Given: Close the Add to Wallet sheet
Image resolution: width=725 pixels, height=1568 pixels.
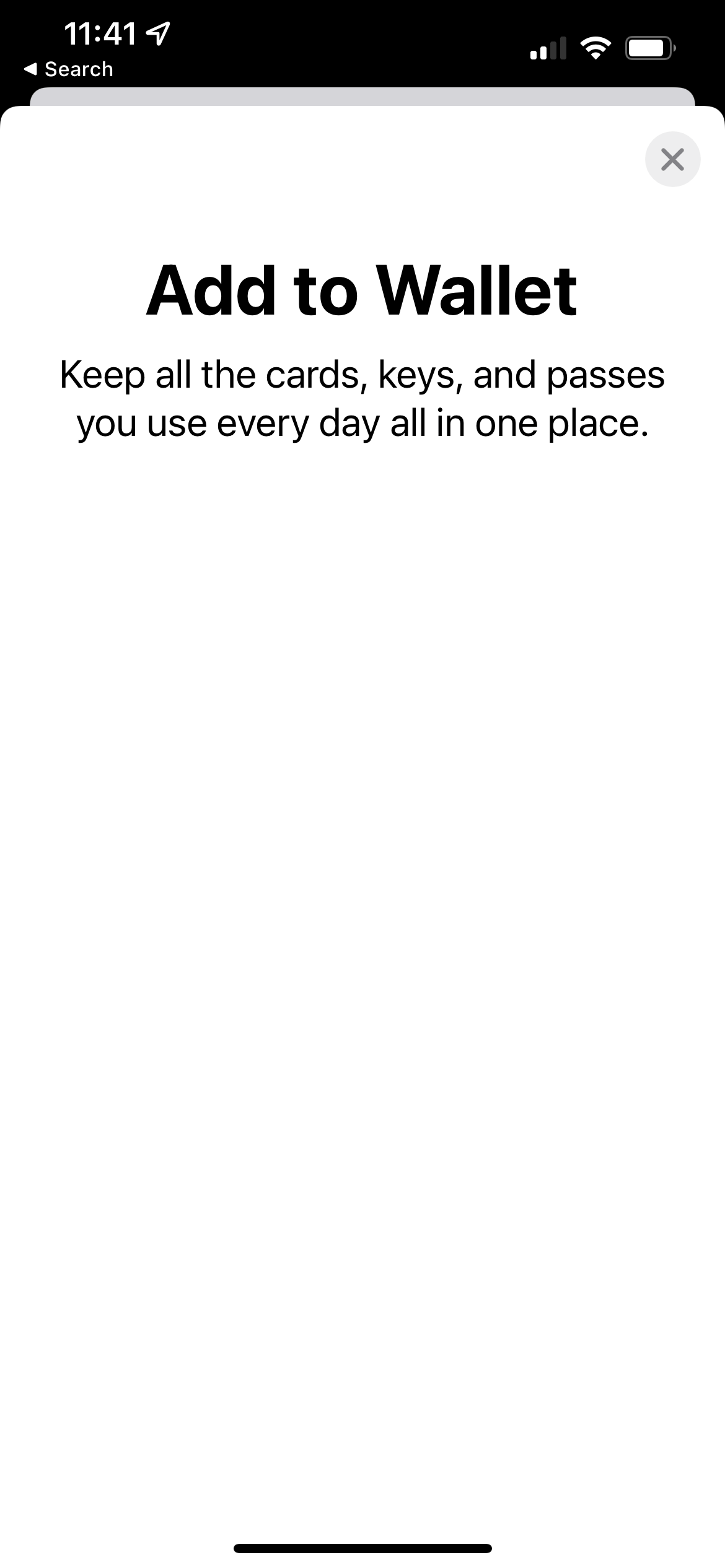Looking at the screenshot, I should [x=672, y=159].
